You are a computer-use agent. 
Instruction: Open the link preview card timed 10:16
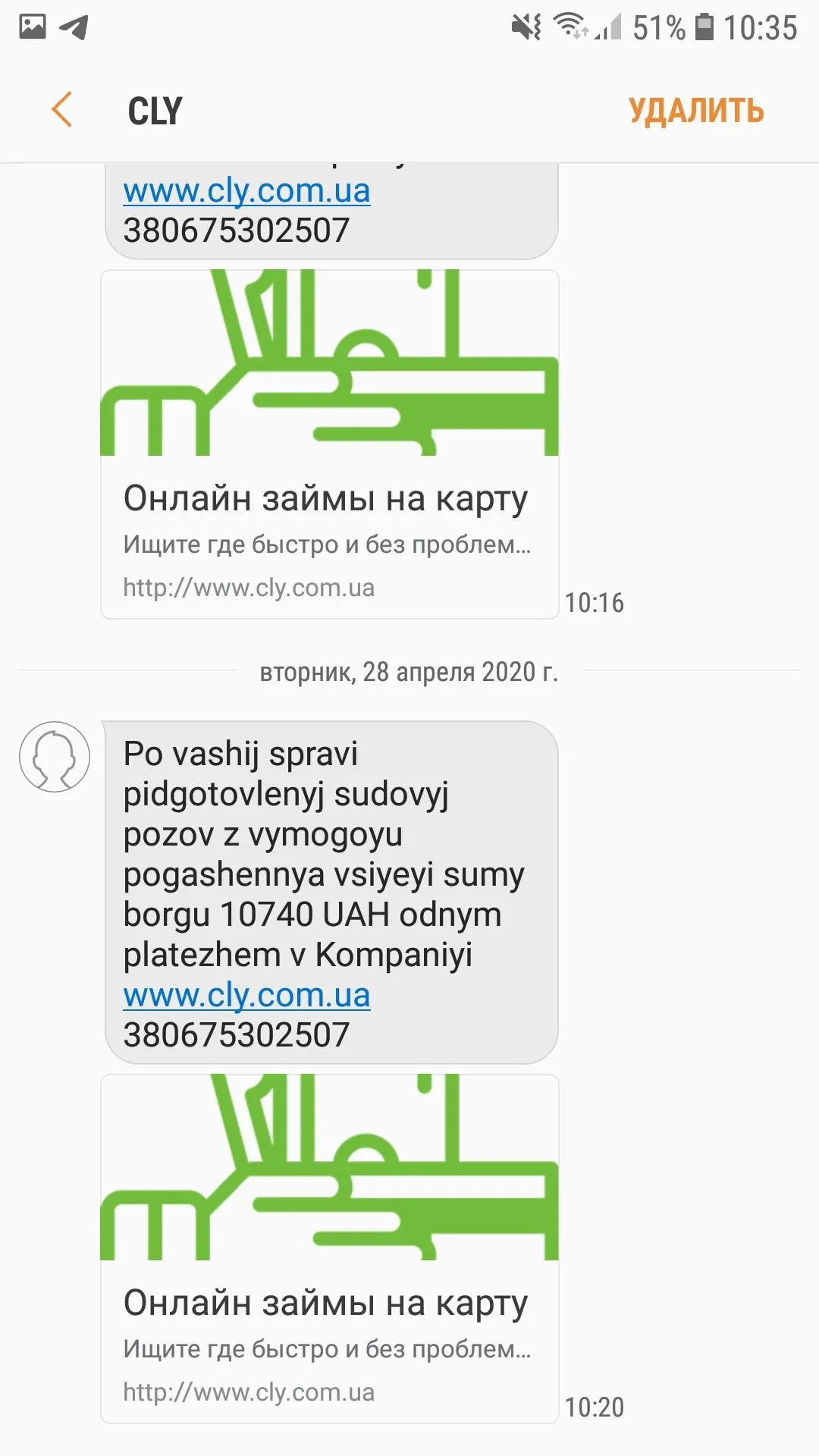click(x=329, y=444)
